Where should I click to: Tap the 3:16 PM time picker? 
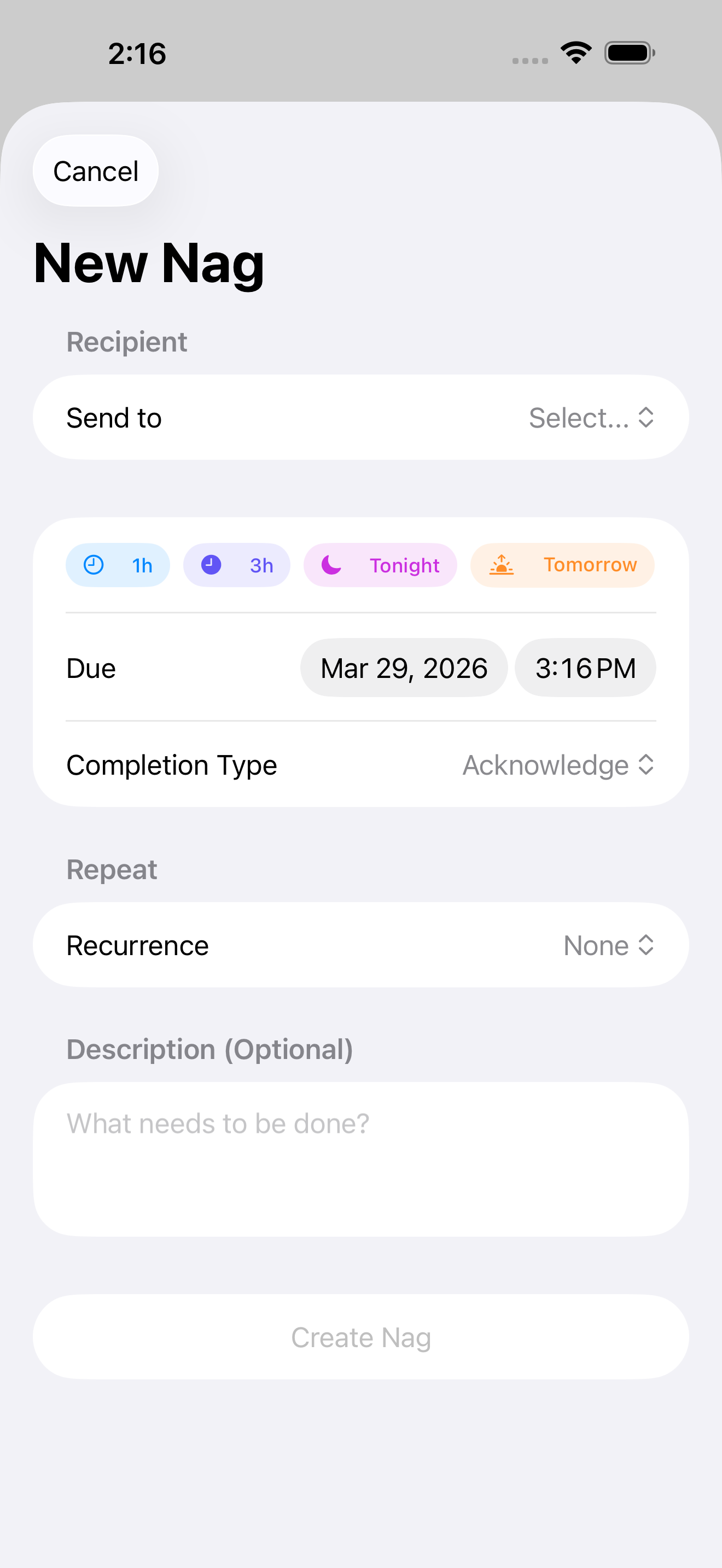point(585,667)
